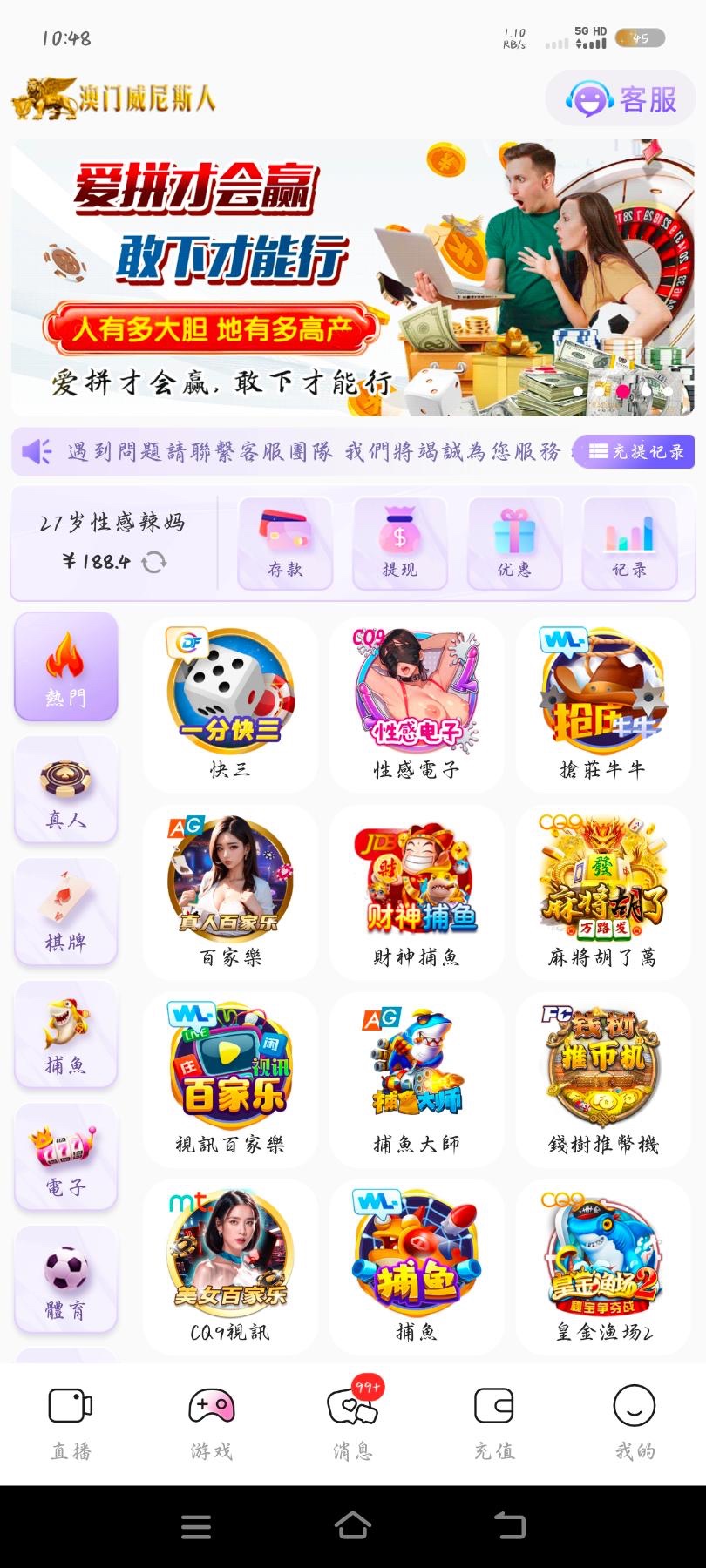
Task: Refresh the ¥188.4 balance
Action: pyautogui.click(x=154, y=562)
